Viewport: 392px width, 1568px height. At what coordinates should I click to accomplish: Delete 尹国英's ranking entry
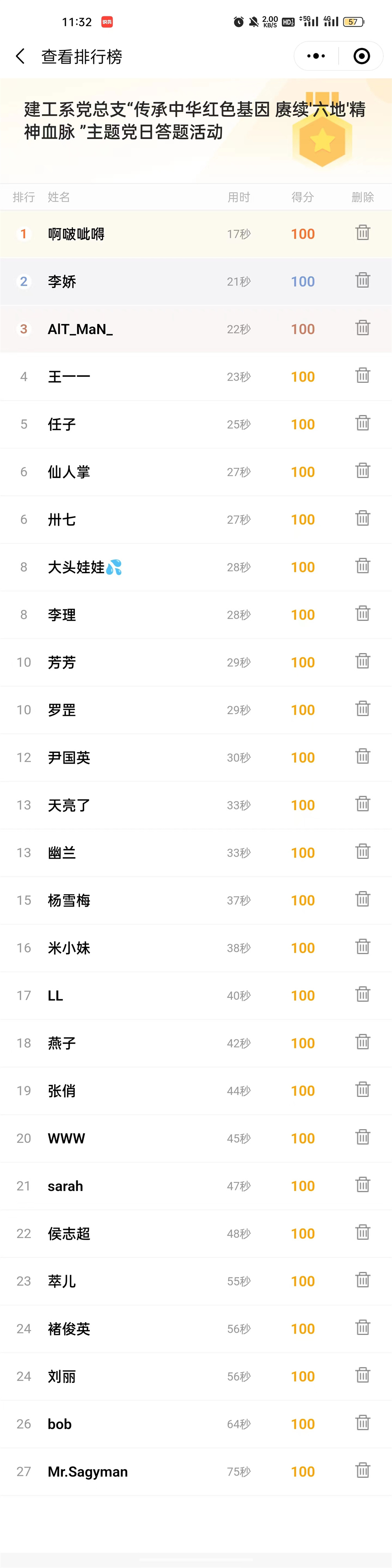363,756
